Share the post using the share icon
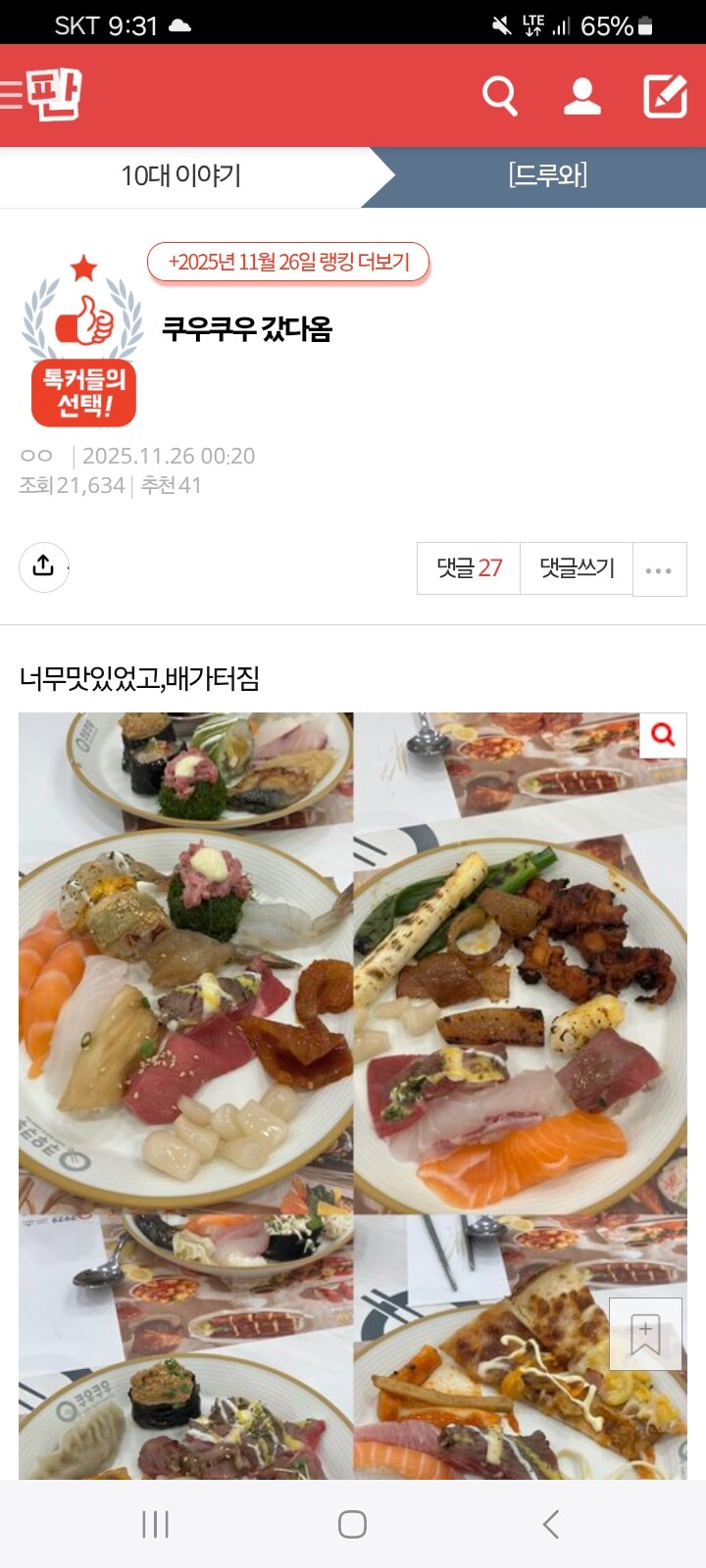 coord(43,568)
